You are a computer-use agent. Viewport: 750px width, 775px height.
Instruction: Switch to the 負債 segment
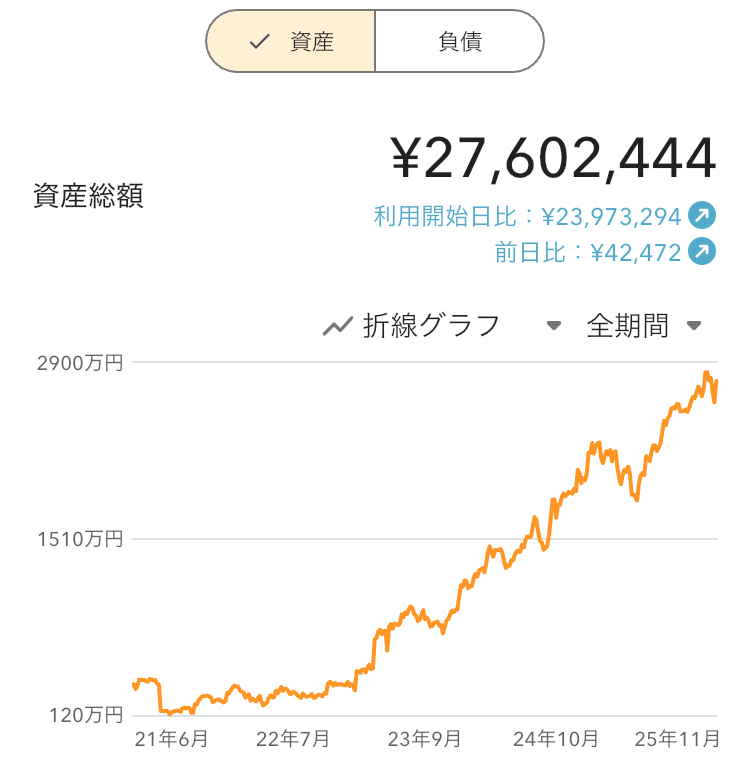[459, 42]
